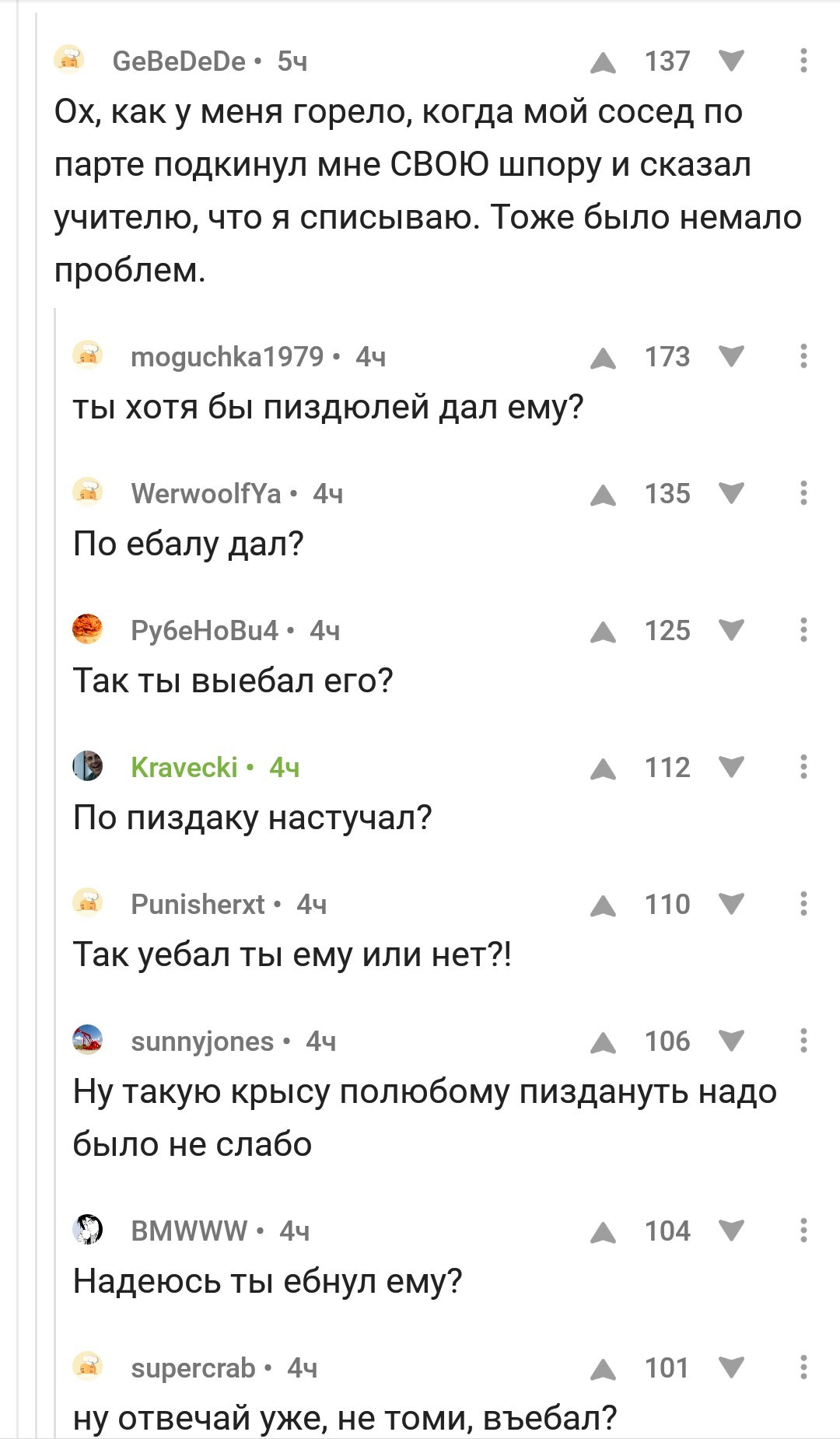Downvote WerwoolfYa's reply
This screenshot has height=1439, width=840.
pos(731,492)
